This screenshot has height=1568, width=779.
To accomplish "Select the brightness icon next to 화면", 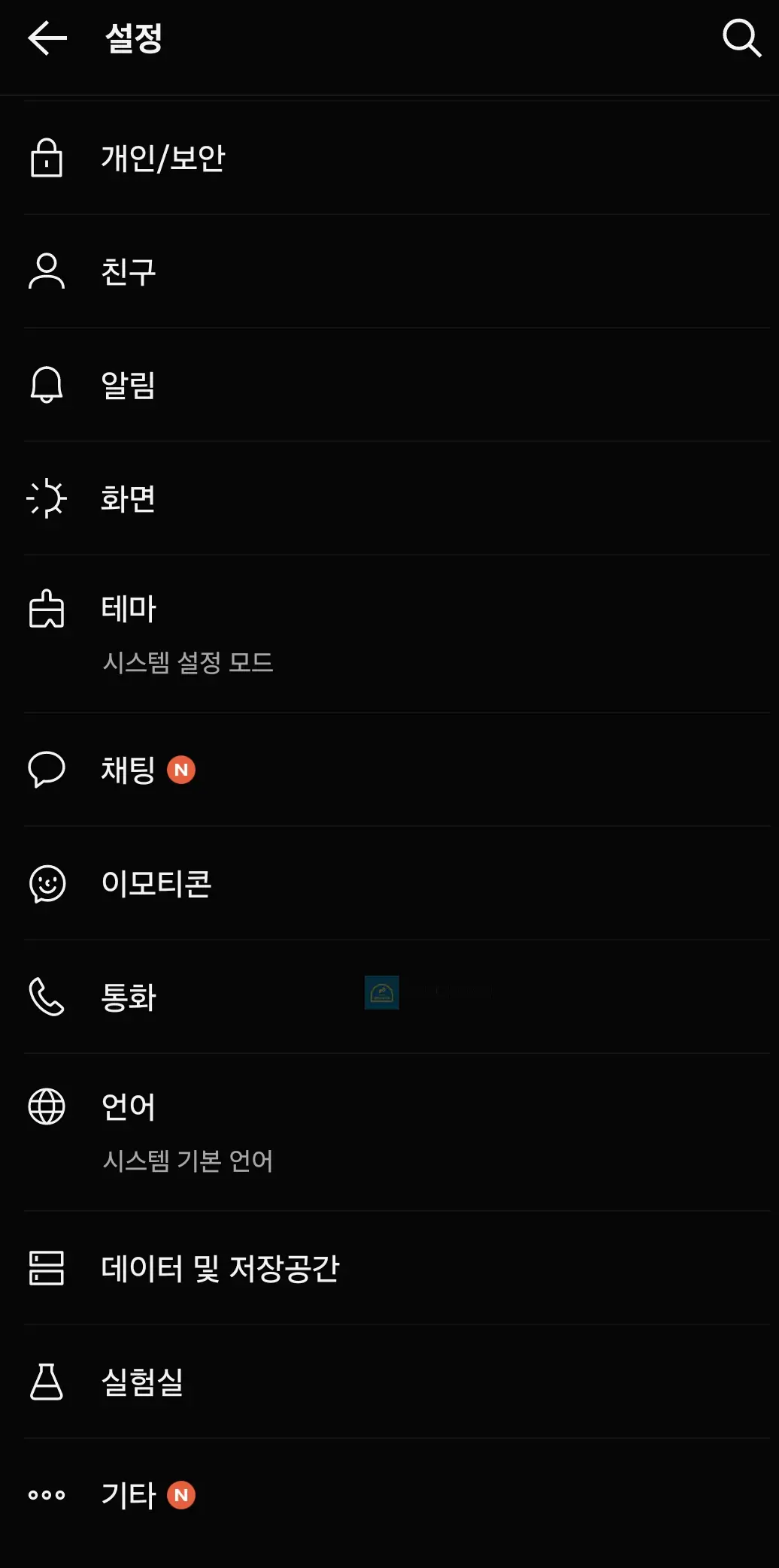I will [47, 498].
